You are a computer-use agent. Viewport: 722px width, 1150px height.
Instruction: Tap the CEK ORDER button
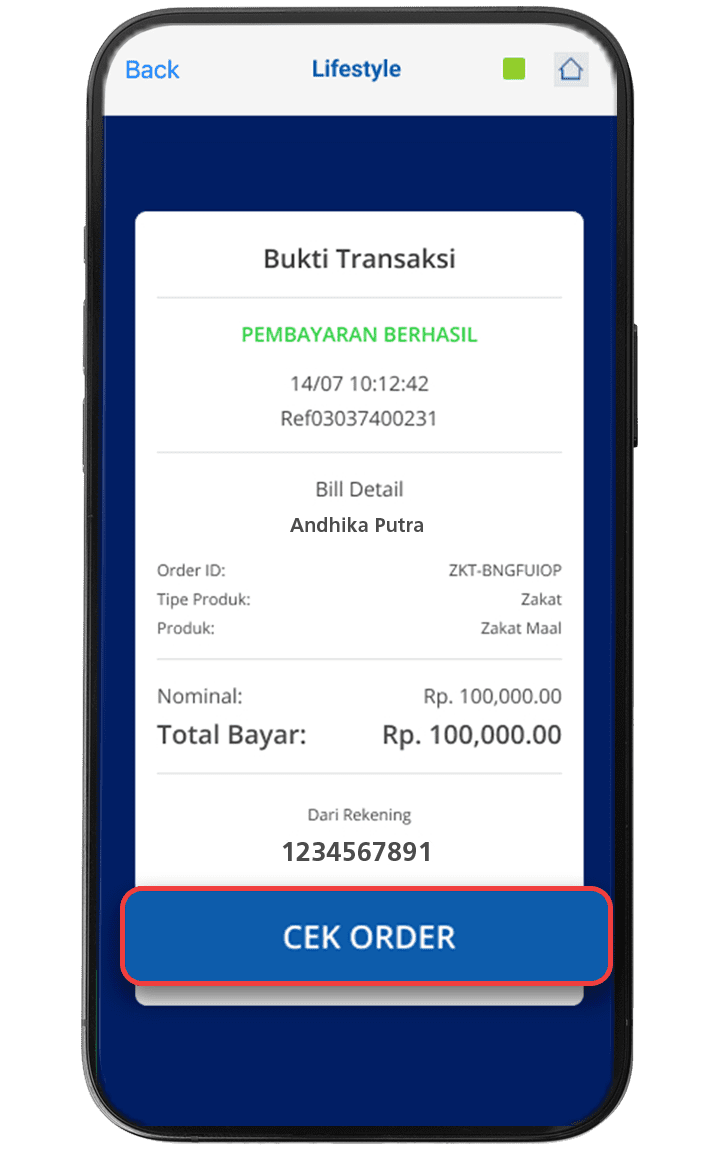(x=367, y=937)
